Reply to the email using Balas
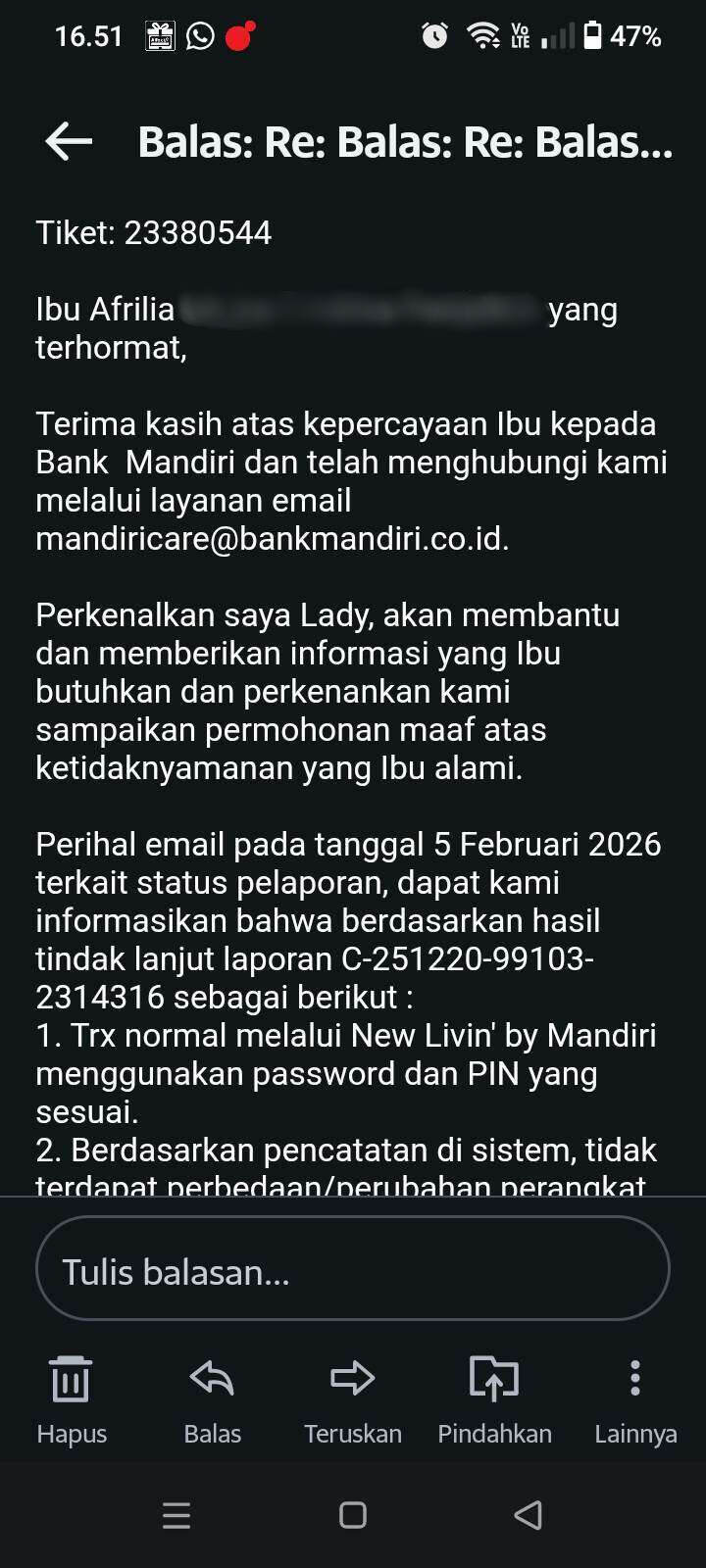The height and width of the screenshot is (1568, 706). click(x=212, y=1397)
